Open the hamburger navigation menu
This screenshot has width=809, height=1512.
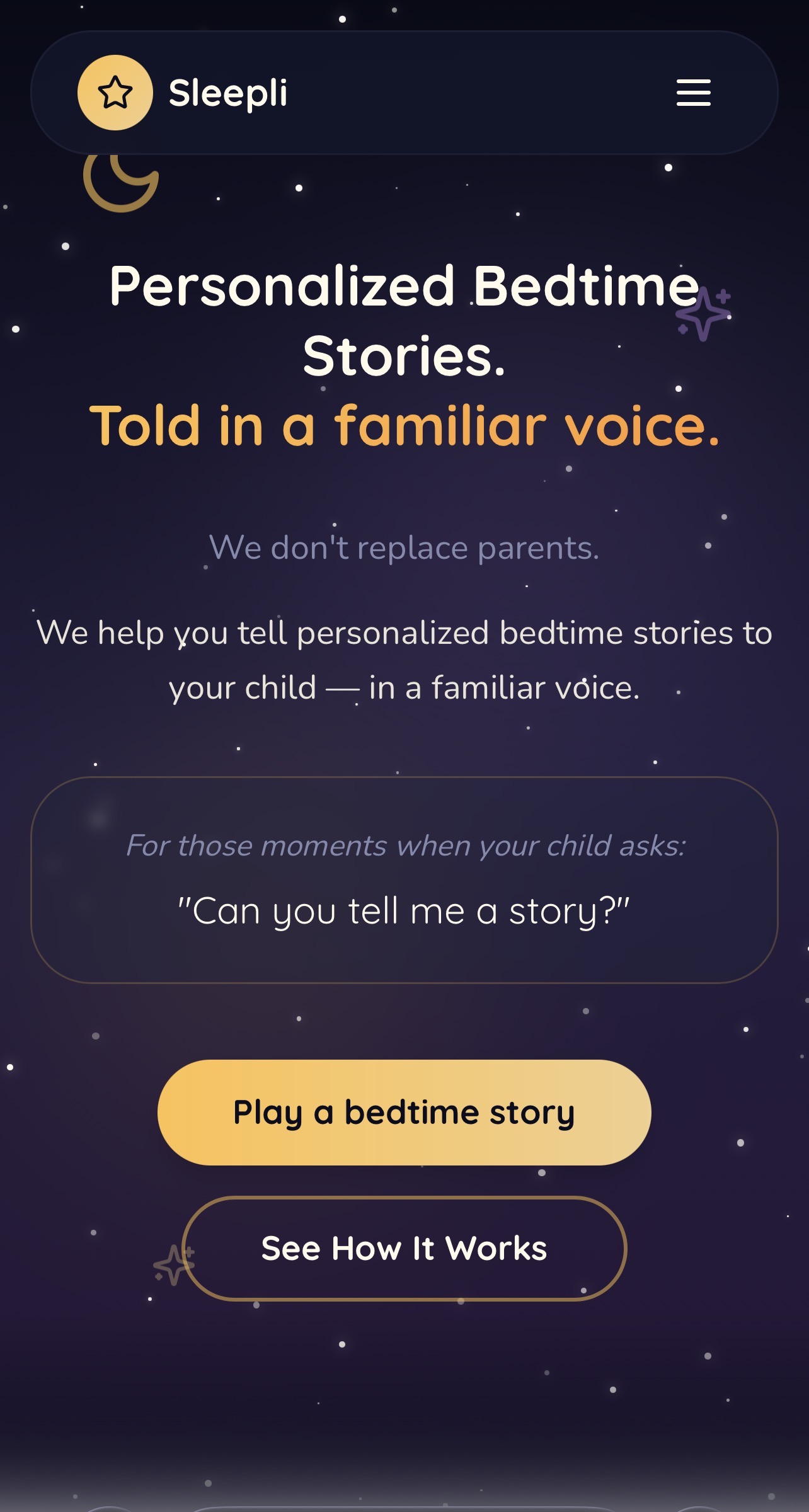click(693, 93)
